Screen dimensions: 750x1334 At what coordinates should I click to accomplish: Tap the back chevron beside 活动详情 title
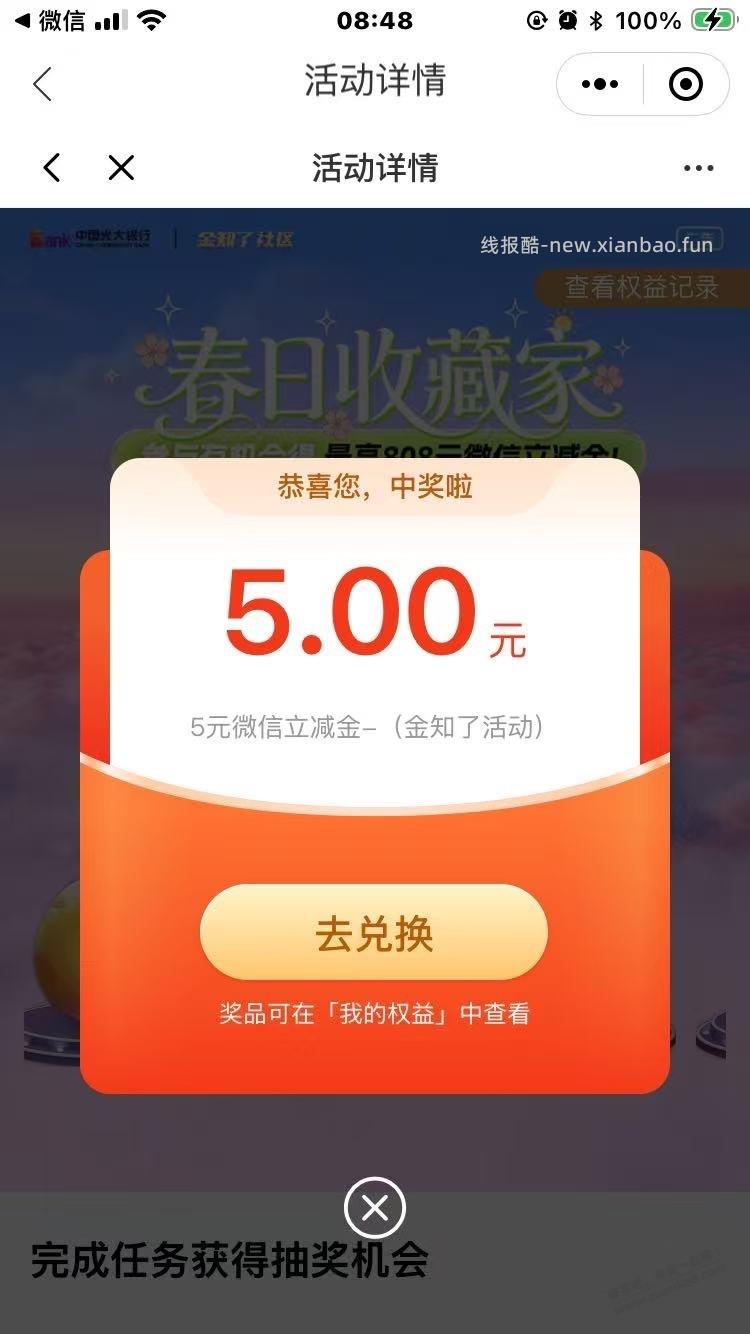click(x=42, y=84)
